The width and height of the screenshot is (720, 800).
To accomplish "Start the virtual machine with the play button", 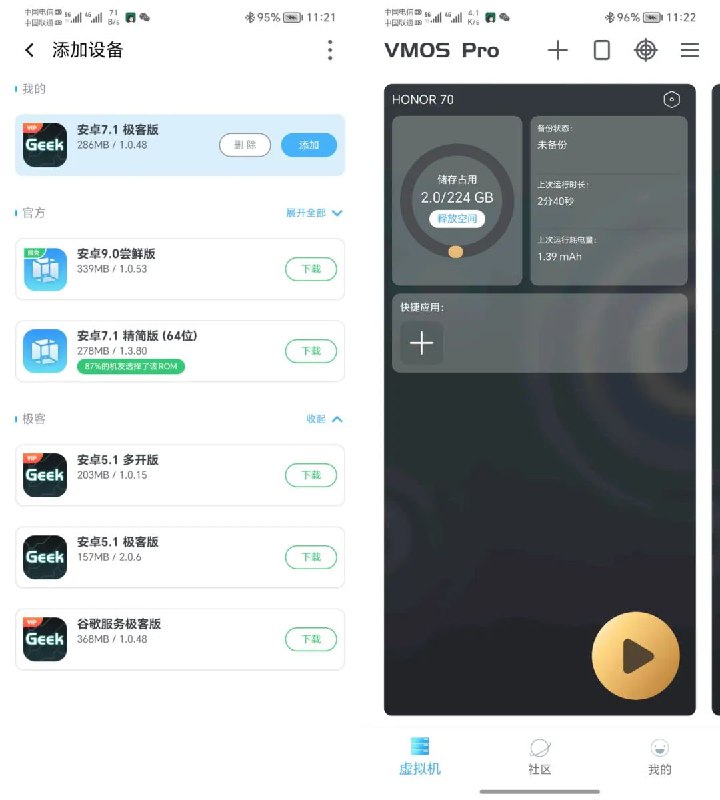I will click(x=636, y=656).
